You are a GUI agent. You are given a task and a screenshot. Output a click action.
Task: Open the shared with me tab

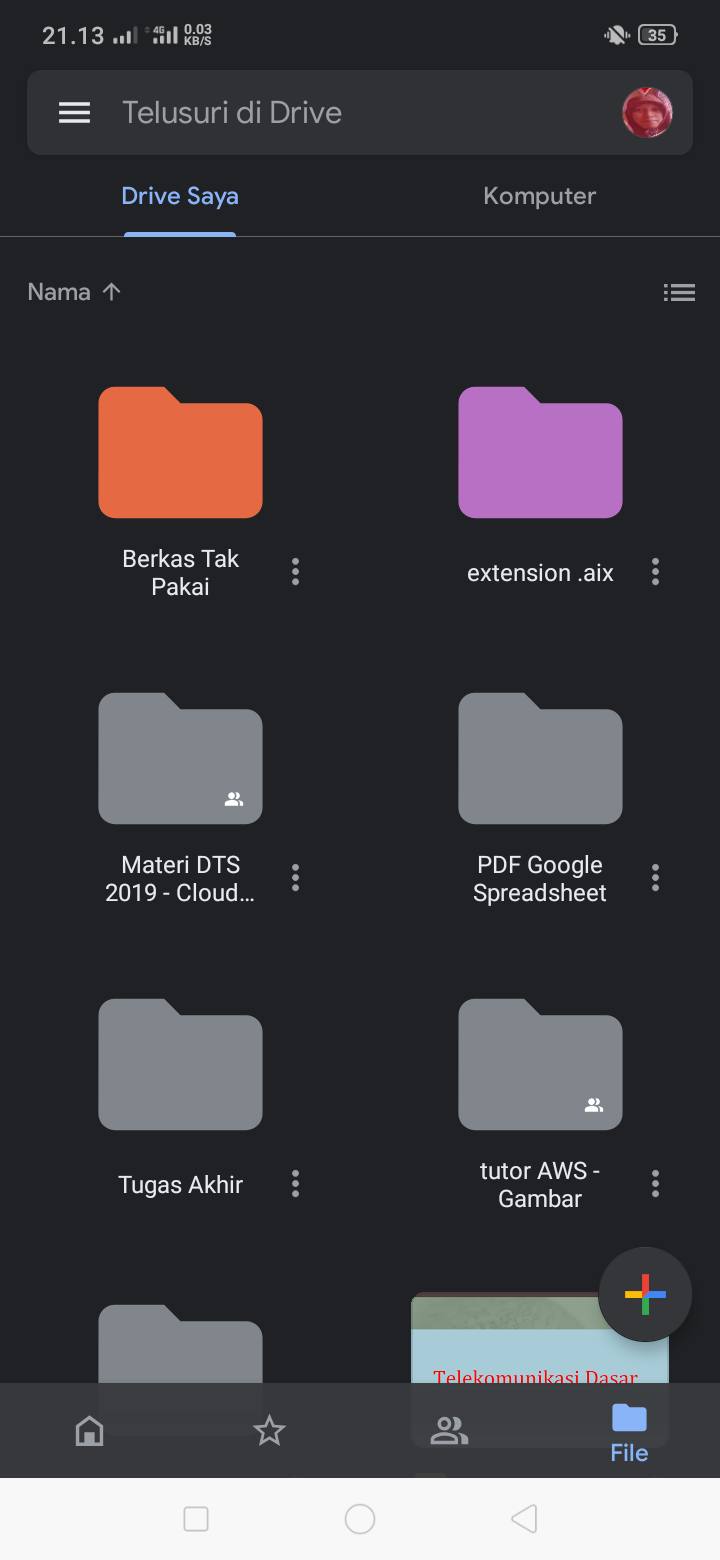coord(449,1431)
